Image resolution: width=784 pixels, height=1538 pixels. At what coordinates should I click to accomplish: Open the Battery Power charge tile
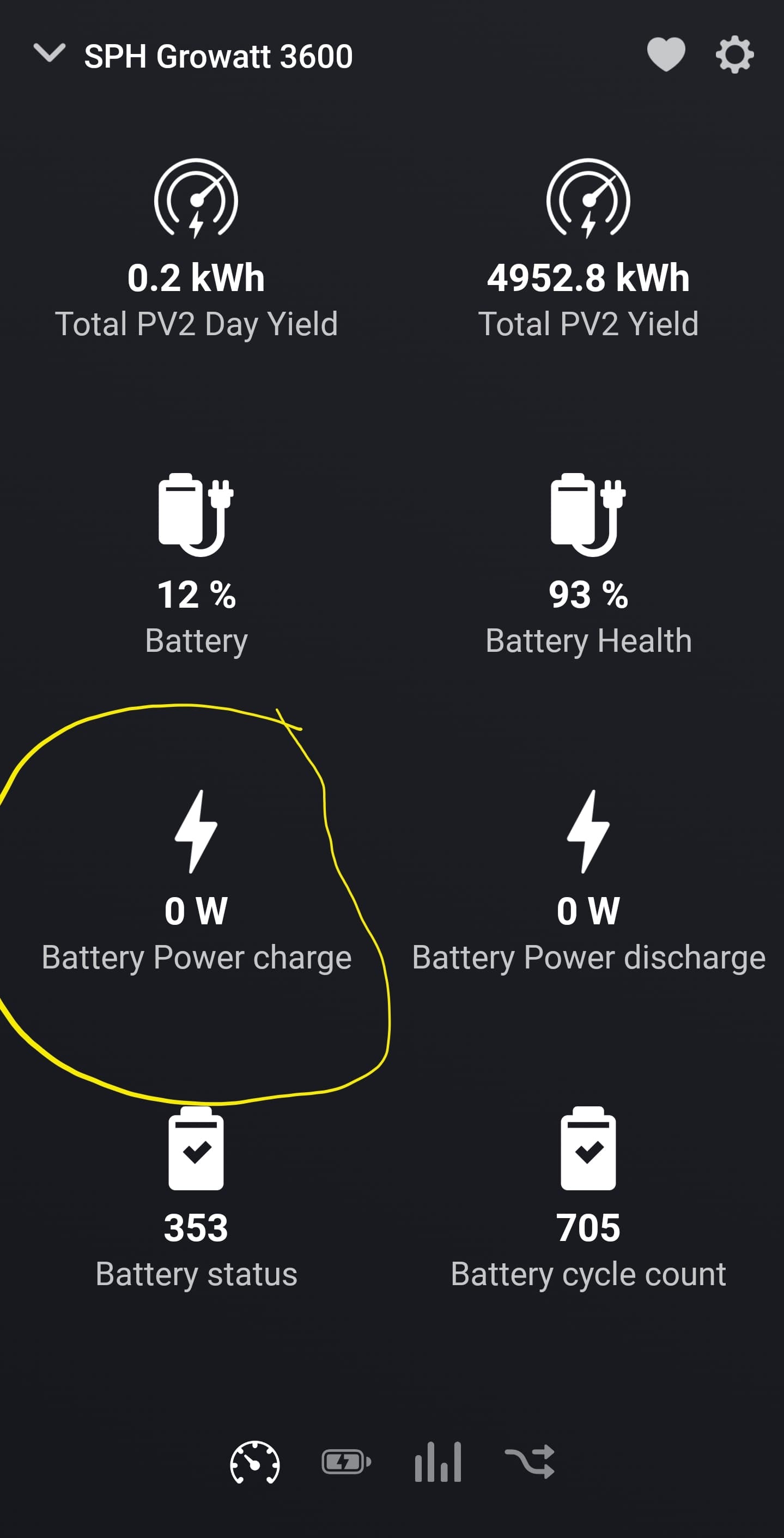pos(196,883)
